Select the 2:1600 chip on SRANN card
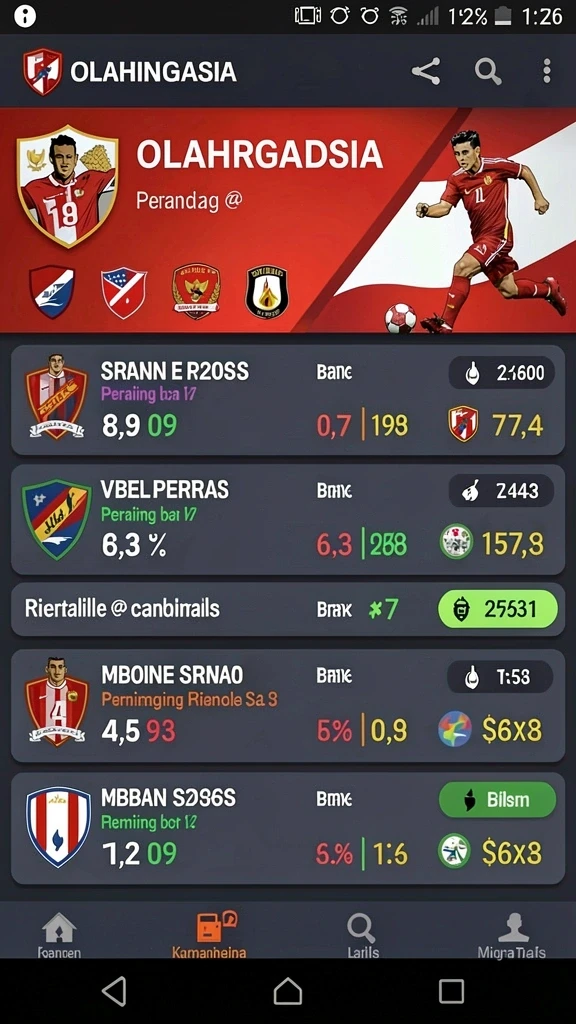 502,373
